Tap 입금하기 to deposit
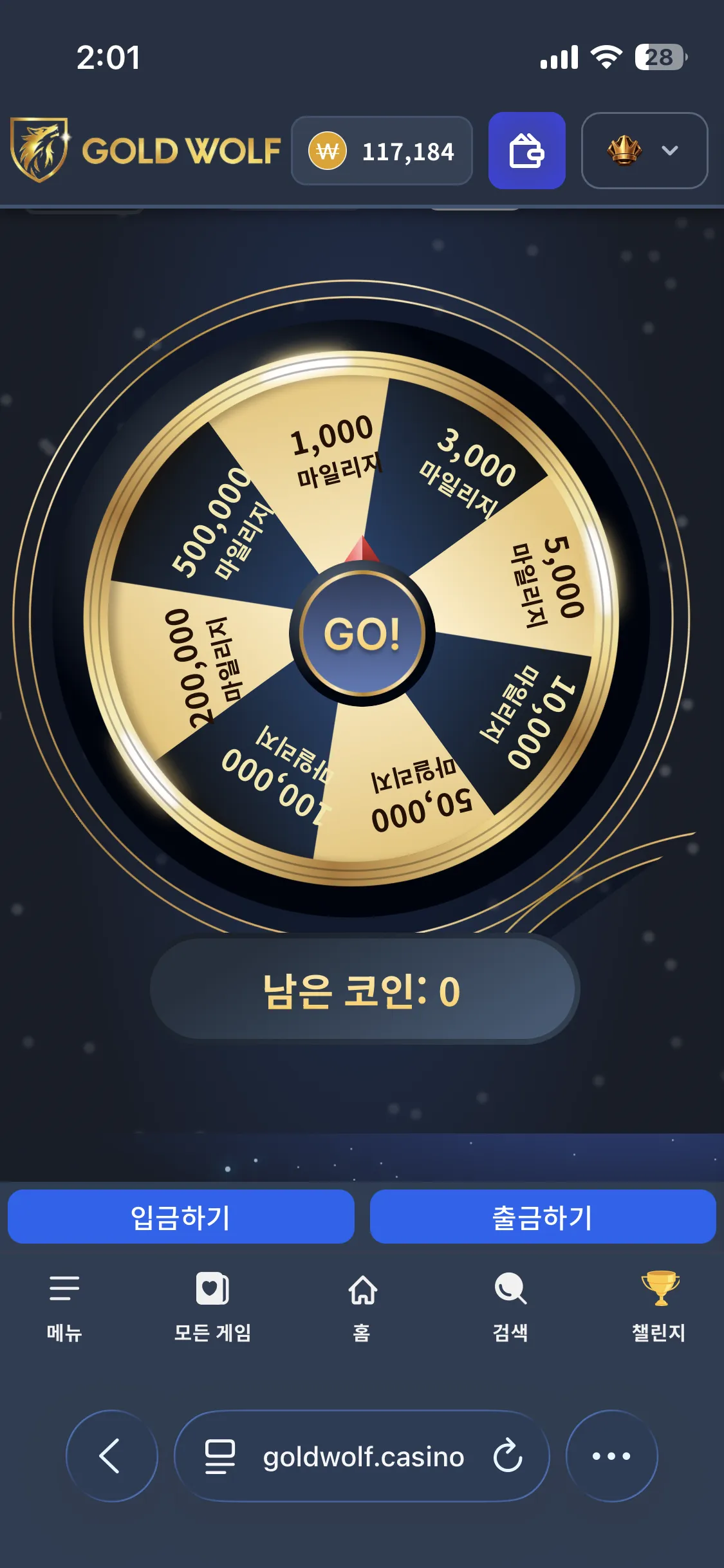Viewport: 724px width, 1568px height. (181, 1217)
